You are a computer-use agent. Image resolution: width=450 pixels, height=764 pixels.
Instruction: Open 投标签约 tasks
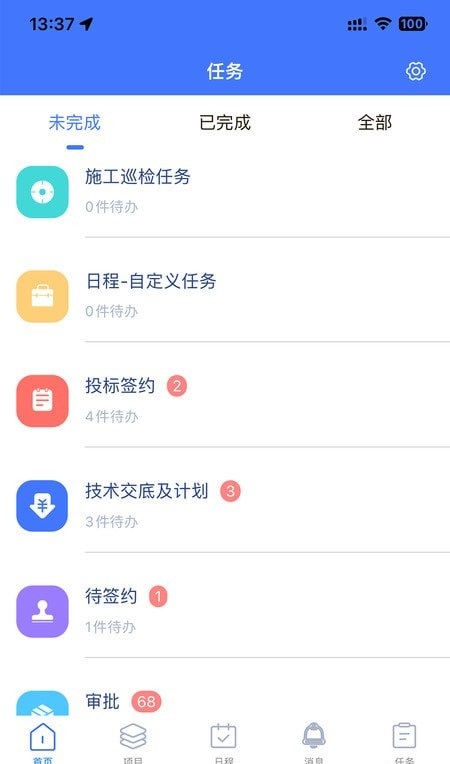[x=225, y=401]
